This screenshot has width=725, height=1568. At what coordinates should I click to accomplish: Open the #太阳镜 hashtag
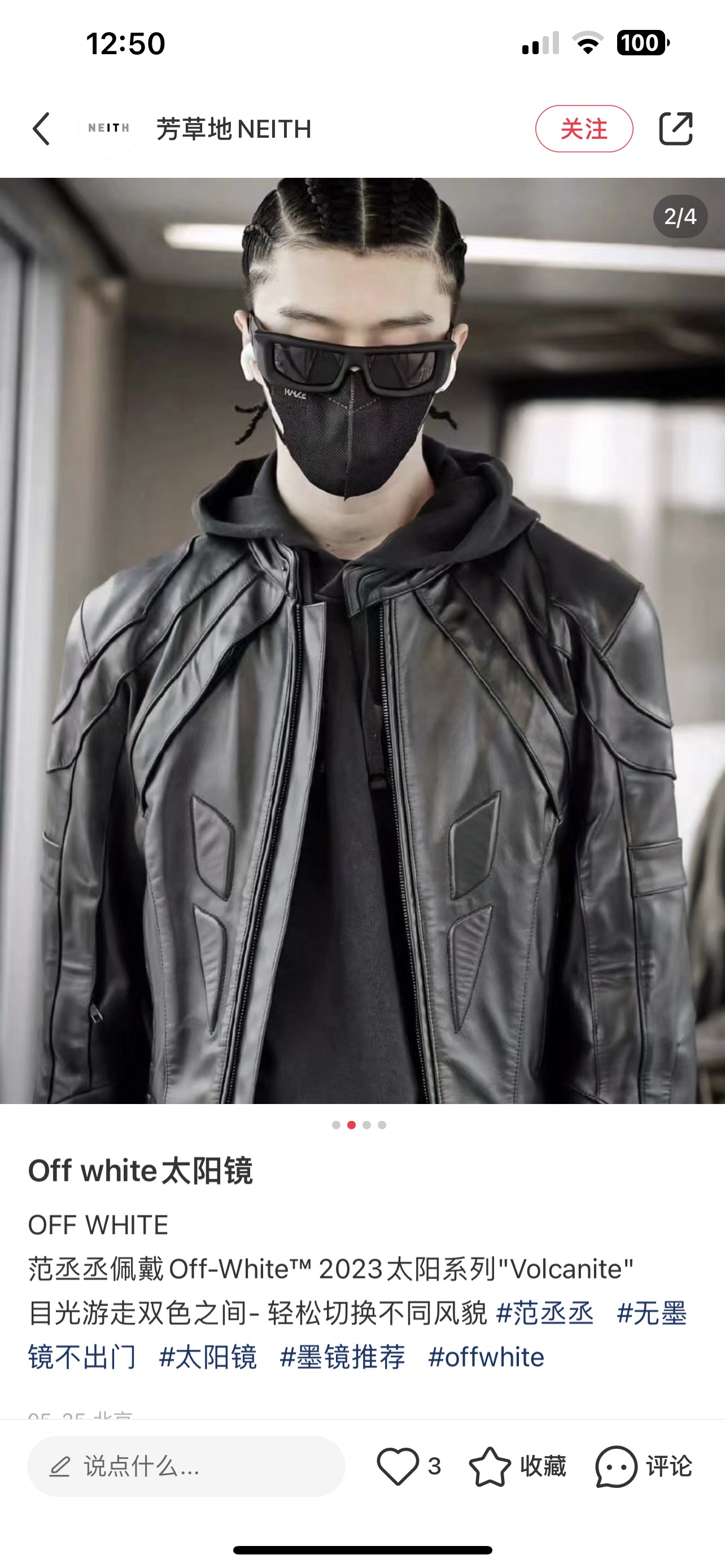coord(208,1357)
